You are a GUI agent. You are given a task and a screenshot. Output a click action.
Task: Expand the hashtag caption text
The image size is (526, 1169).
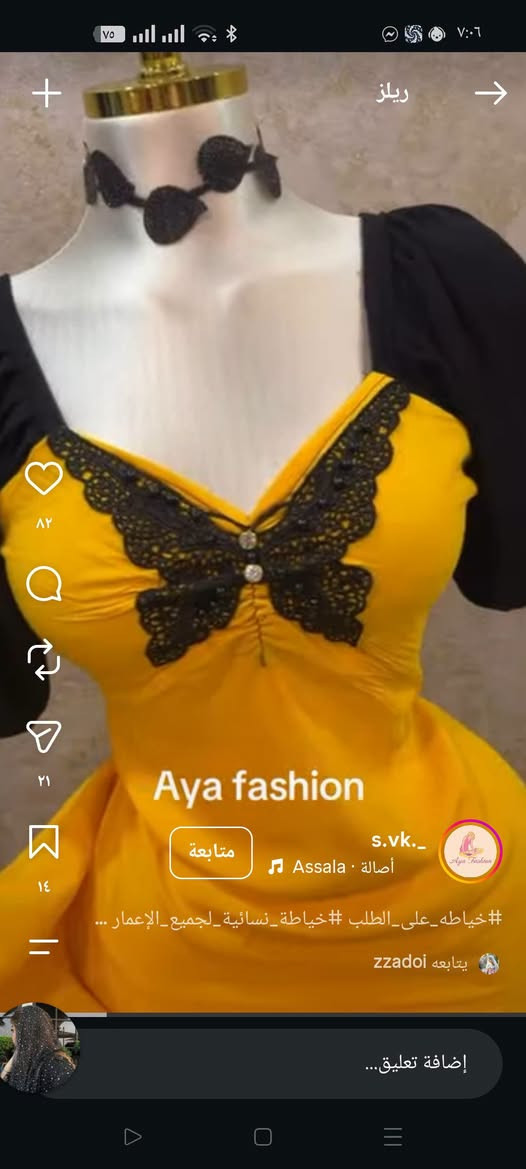coord(299,918)
